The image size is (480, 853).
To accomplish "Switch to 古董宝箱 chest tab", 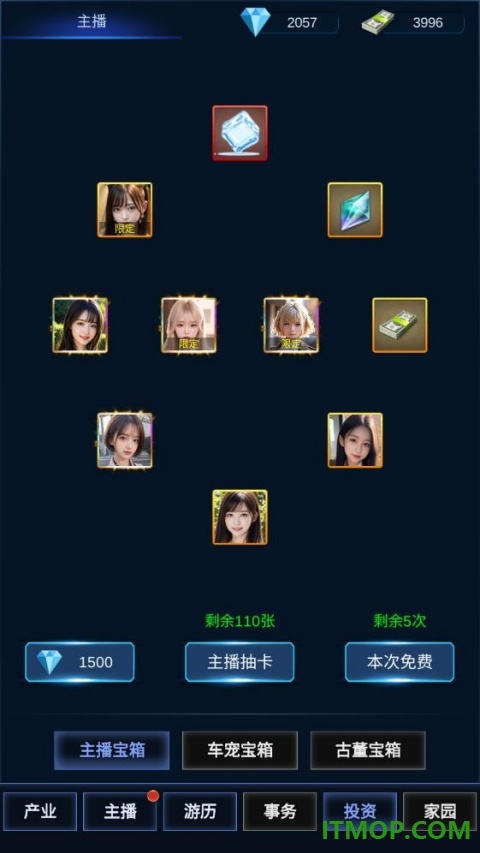I will coord(368,750).
